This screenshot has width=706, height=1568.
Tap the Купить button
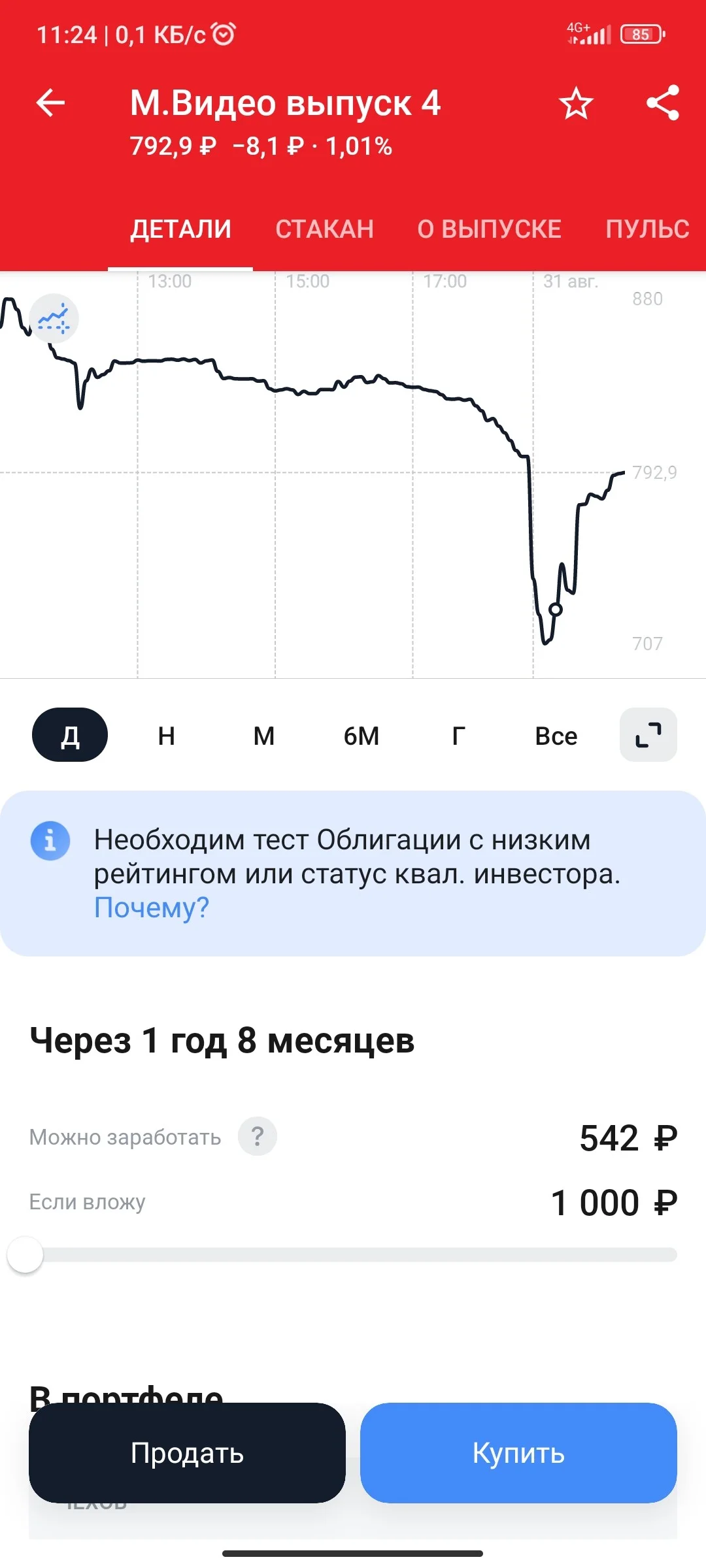(518, 1453)
